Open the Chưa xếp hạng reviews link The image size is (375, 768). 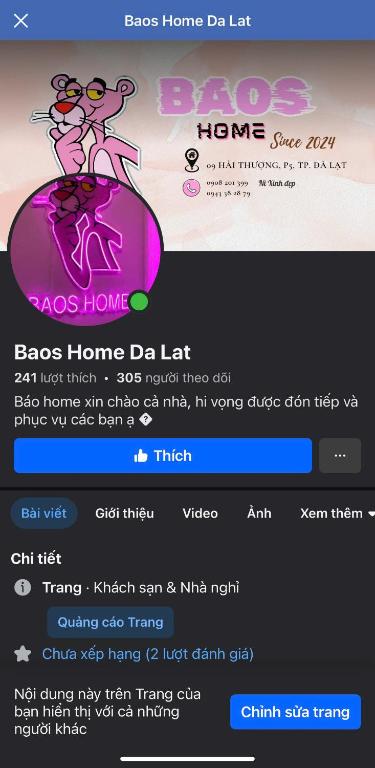click(x=148, y=654)
